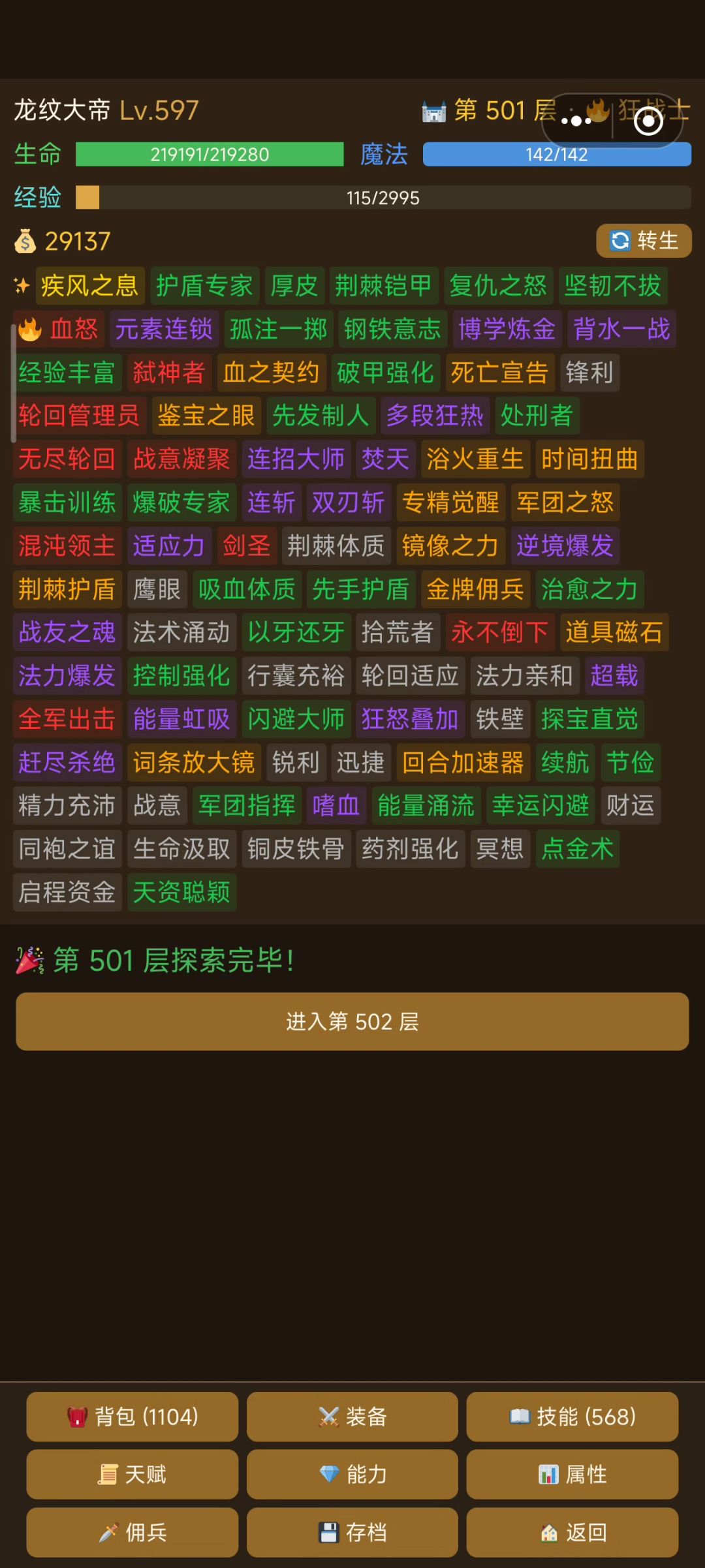Tap the 弑神者 trait chip
The image size is (705, 1568).
pos(169,373)
